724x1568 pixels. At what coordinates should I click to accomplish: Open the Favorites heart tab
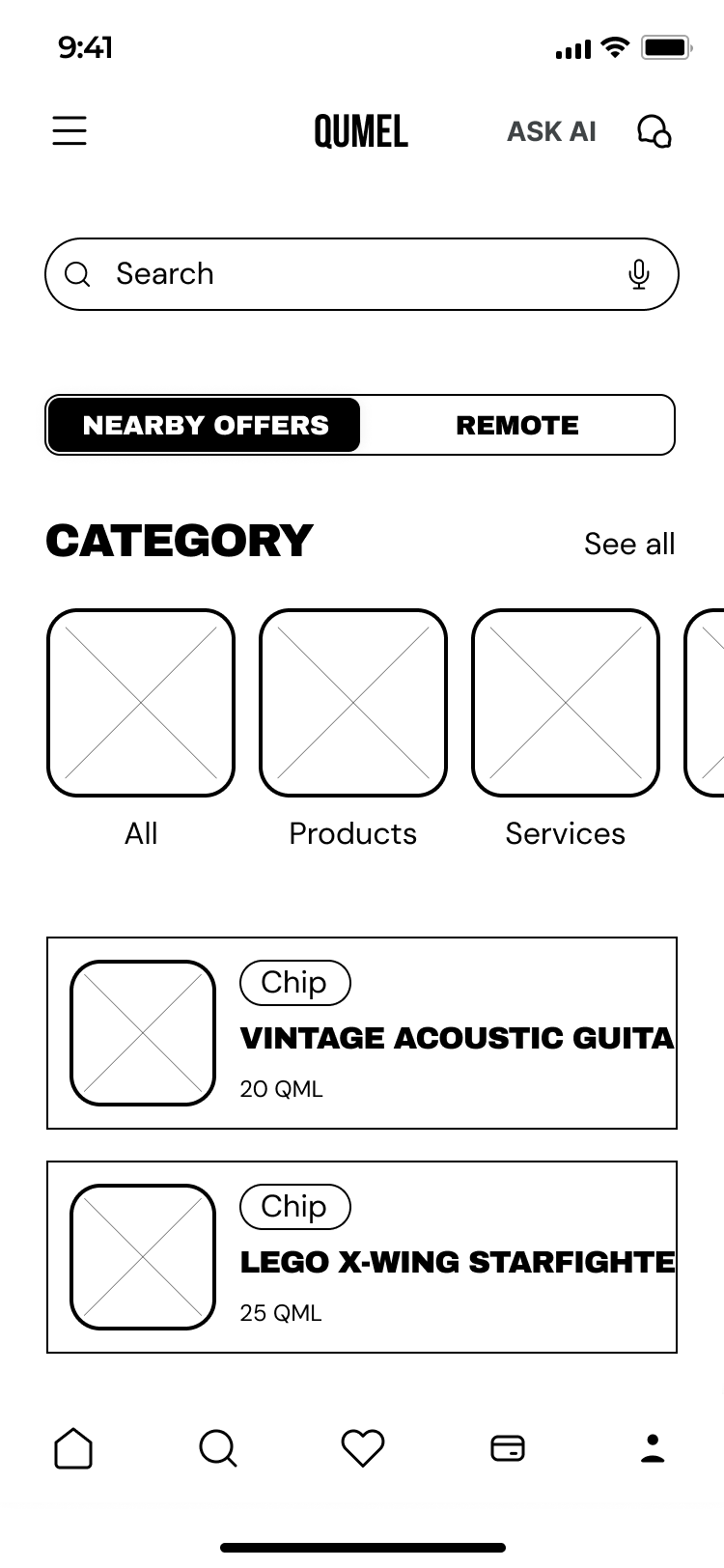point(363,1448)
